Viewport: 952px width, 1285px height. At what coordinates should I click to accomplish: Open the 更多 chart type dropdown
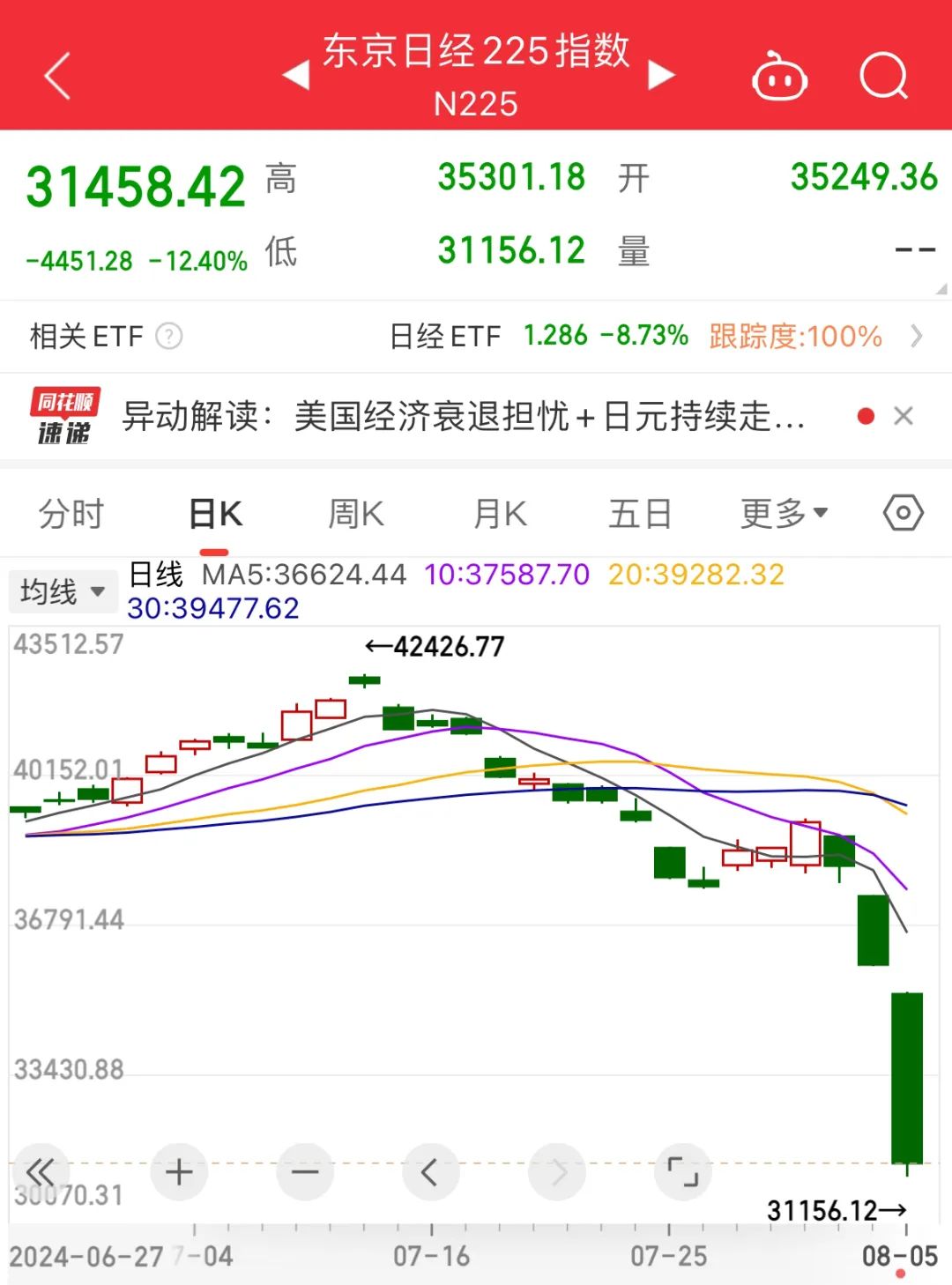pyautogui.click(x=783, y=512)
